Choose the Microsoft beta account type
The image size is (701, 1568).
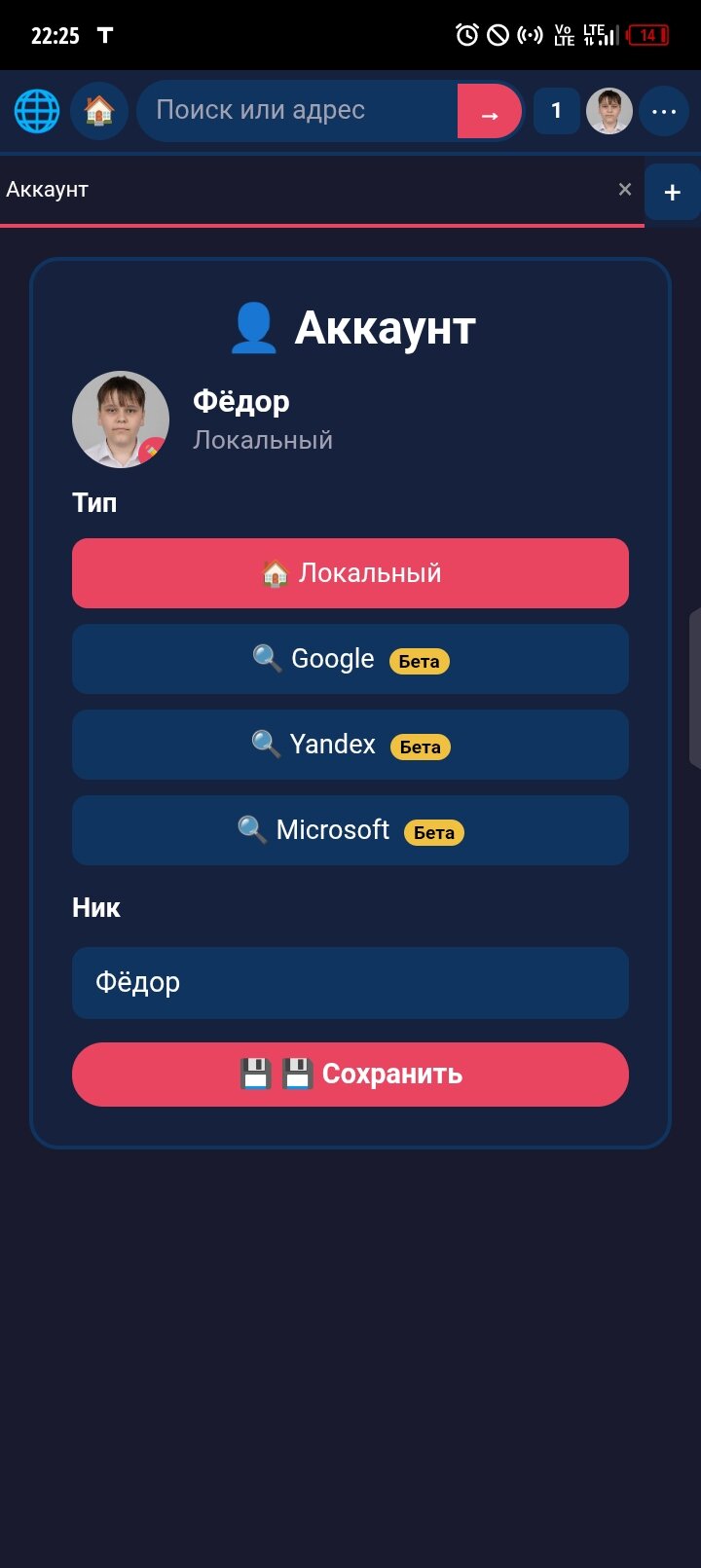350,830
